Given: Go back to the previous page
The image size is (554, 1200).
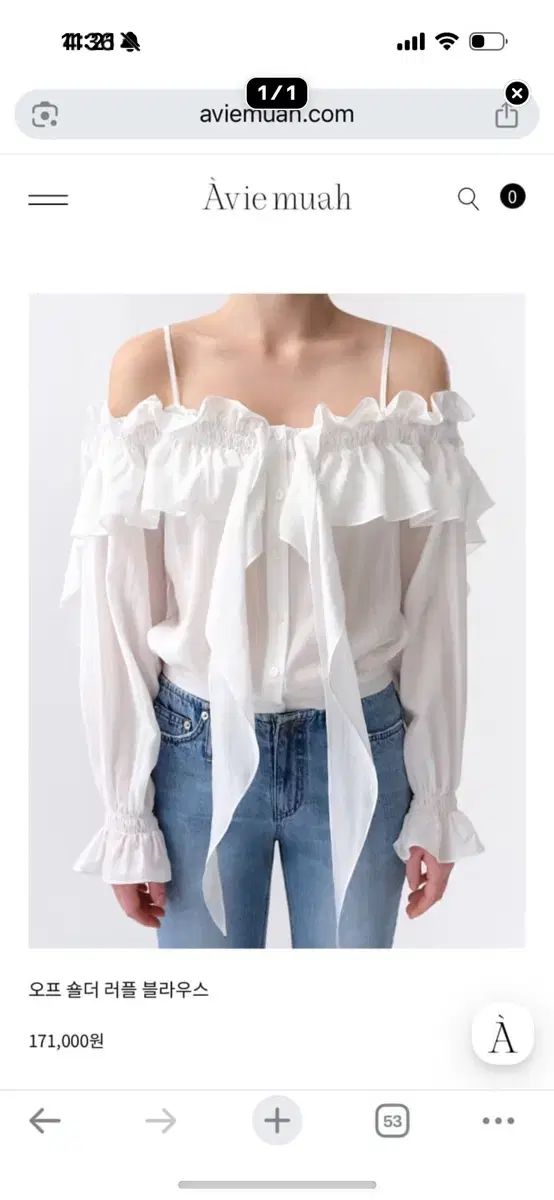Looking at the screenshot, I should (x=45, y=1121).
